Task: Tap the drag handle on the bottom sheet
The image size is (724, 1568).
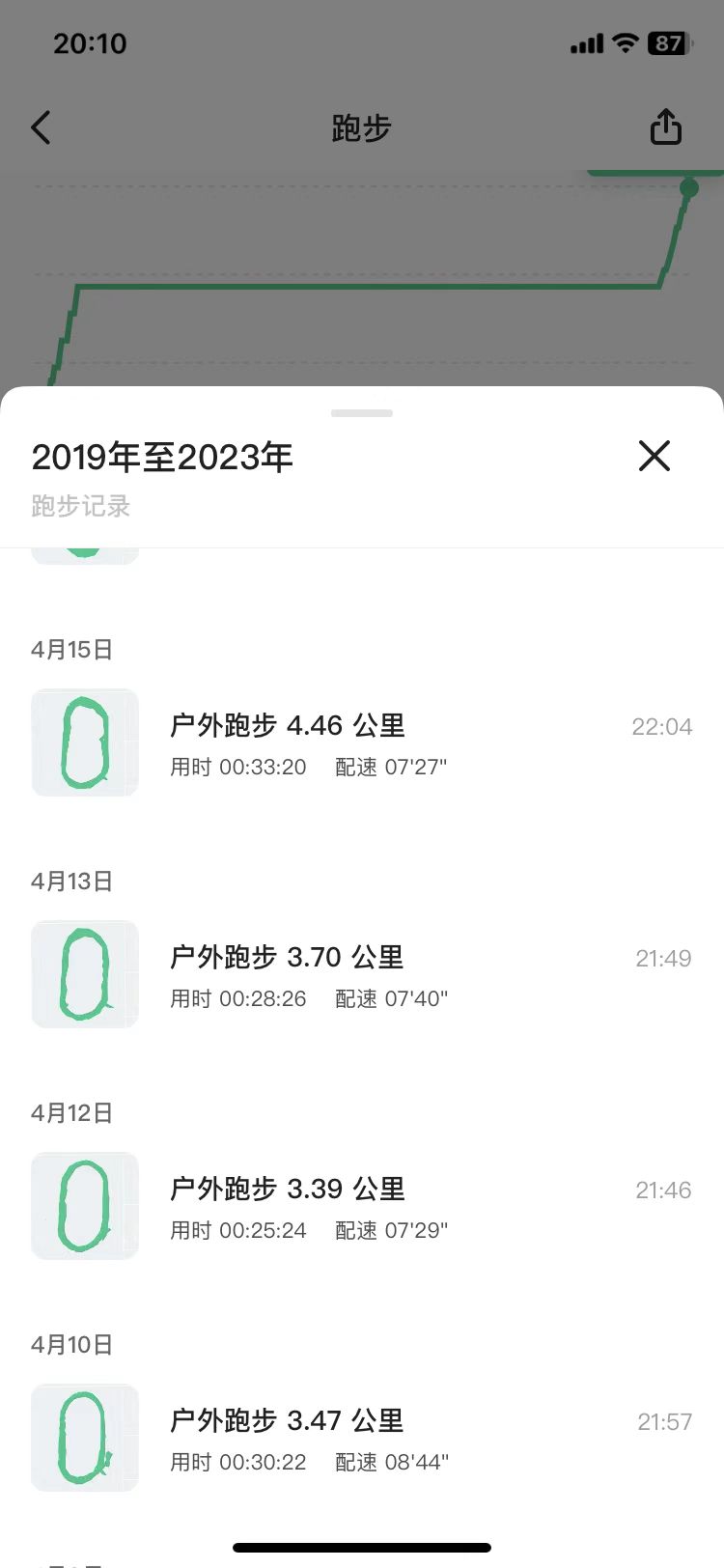Action: coord(362,412)
